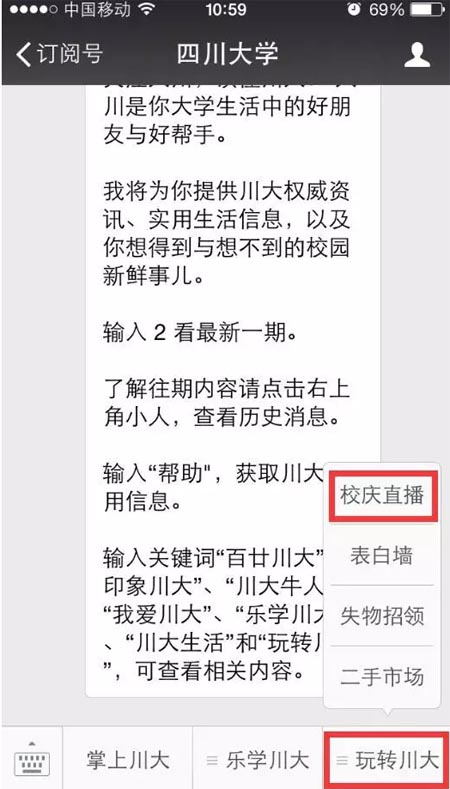Open the account profile icon

417,55
